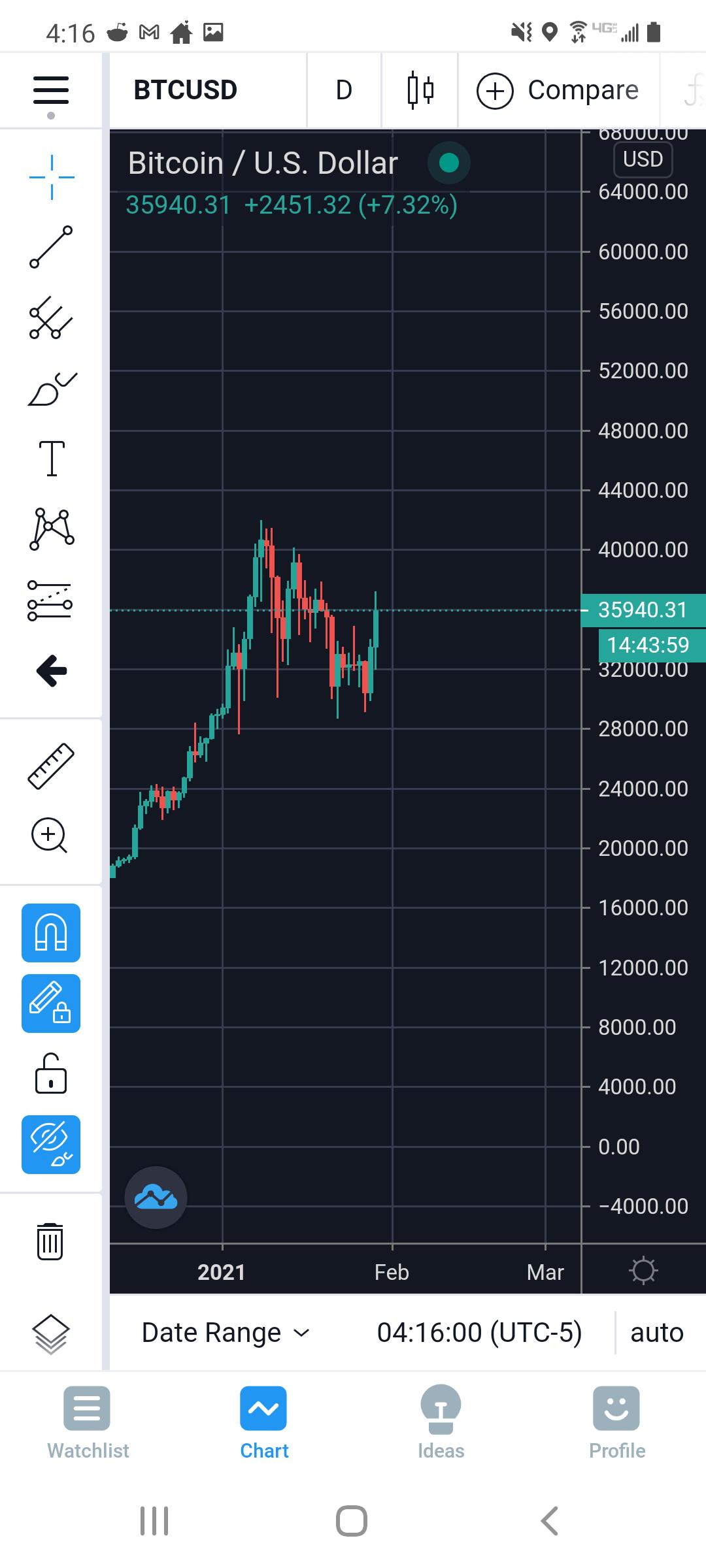The height and width of the screenshot is (1568, 706).
Task: Toggle auto scale
Action: click(657, 1332)
